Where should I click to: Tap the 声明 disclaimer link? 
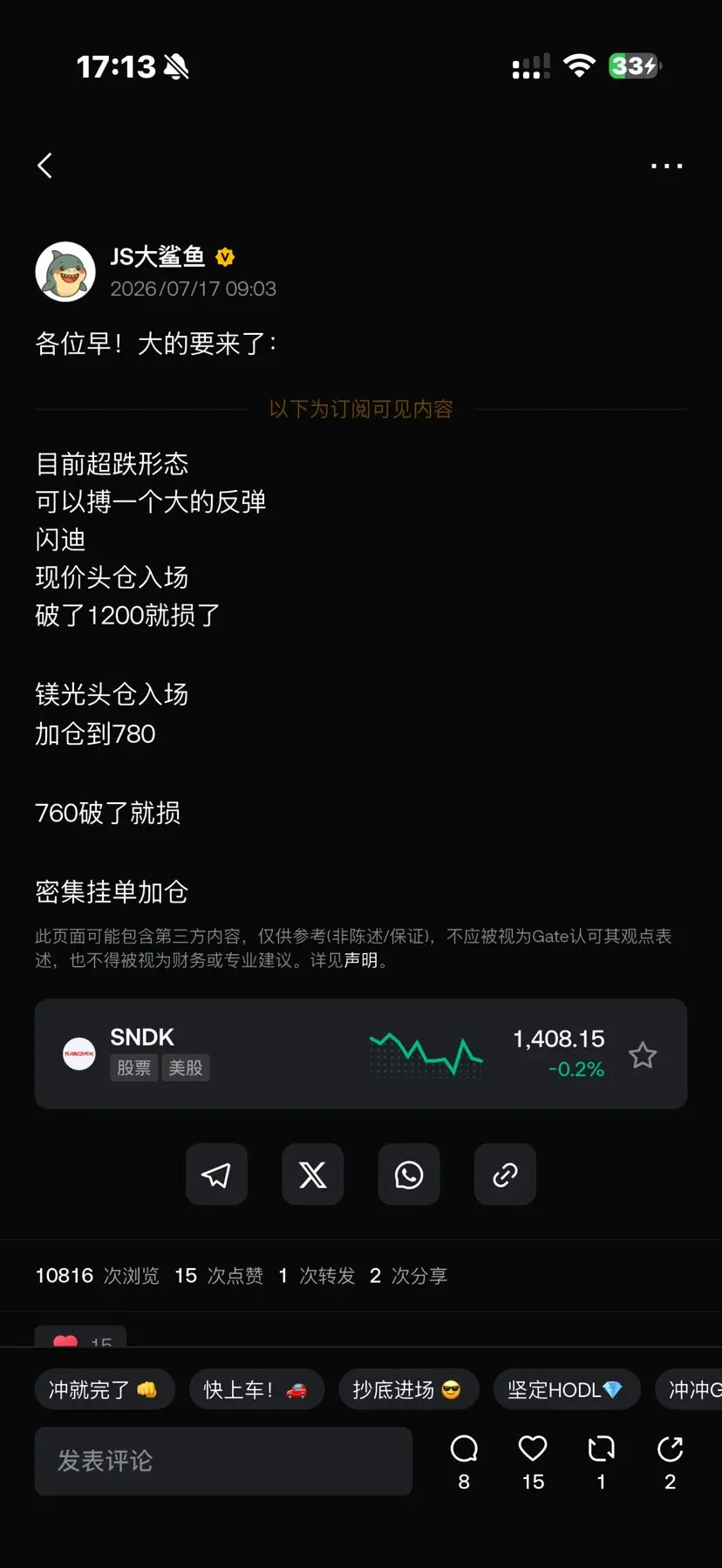point(361,960)
